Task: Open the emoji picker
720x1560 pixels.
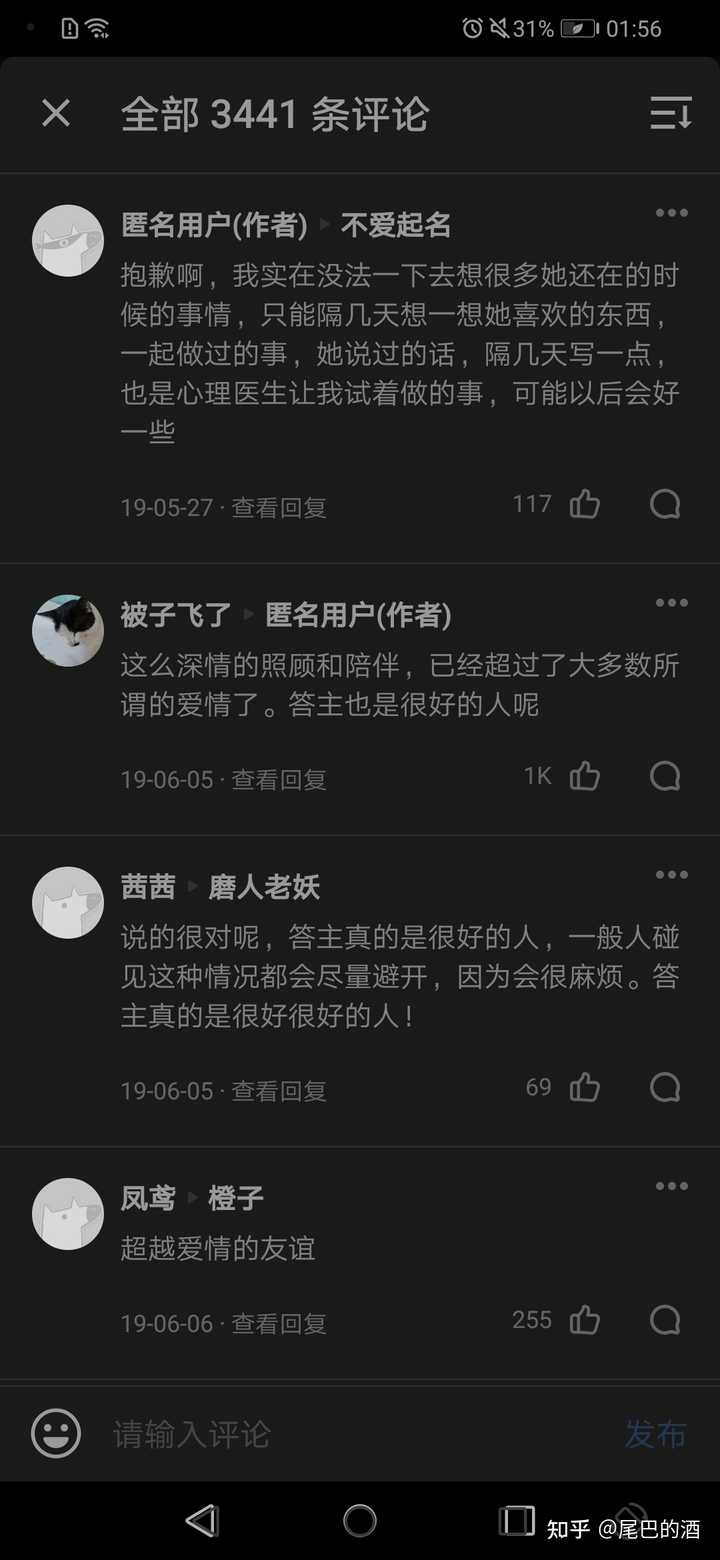Action: pyautogui.click(x=56, y=1433)
